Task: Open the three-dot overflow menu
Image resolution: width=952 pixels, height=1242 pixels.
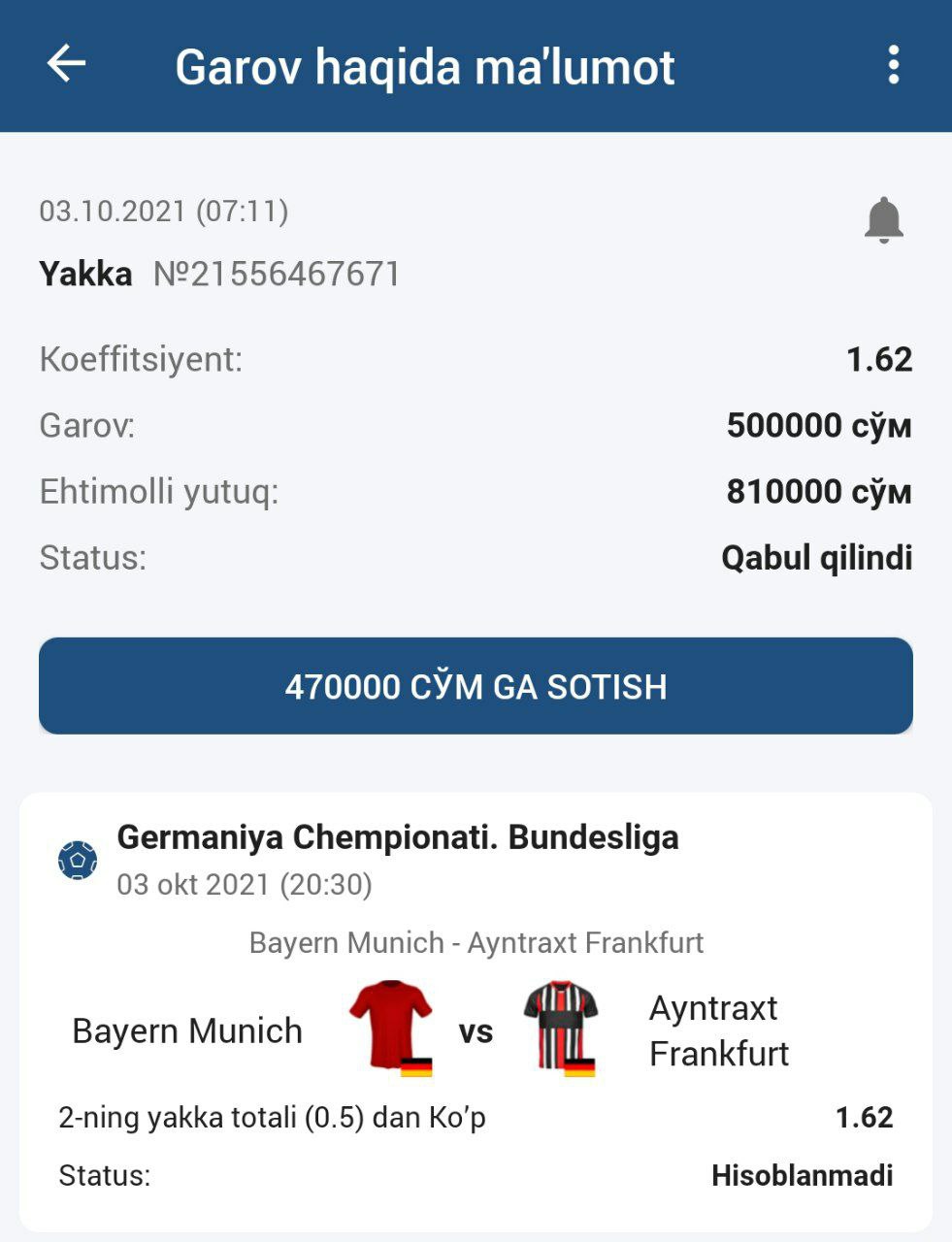Action: tap(893, 65)
